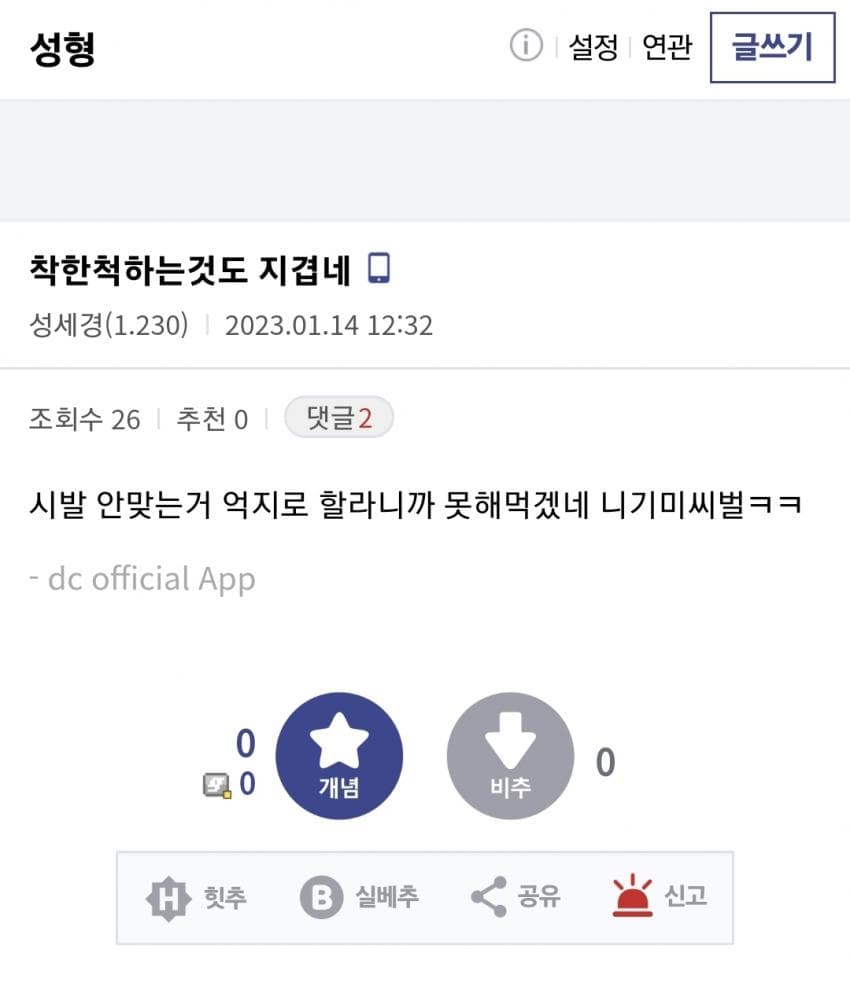
Task: Tap 글쓰기 to write a post
Action: point(772,47)
